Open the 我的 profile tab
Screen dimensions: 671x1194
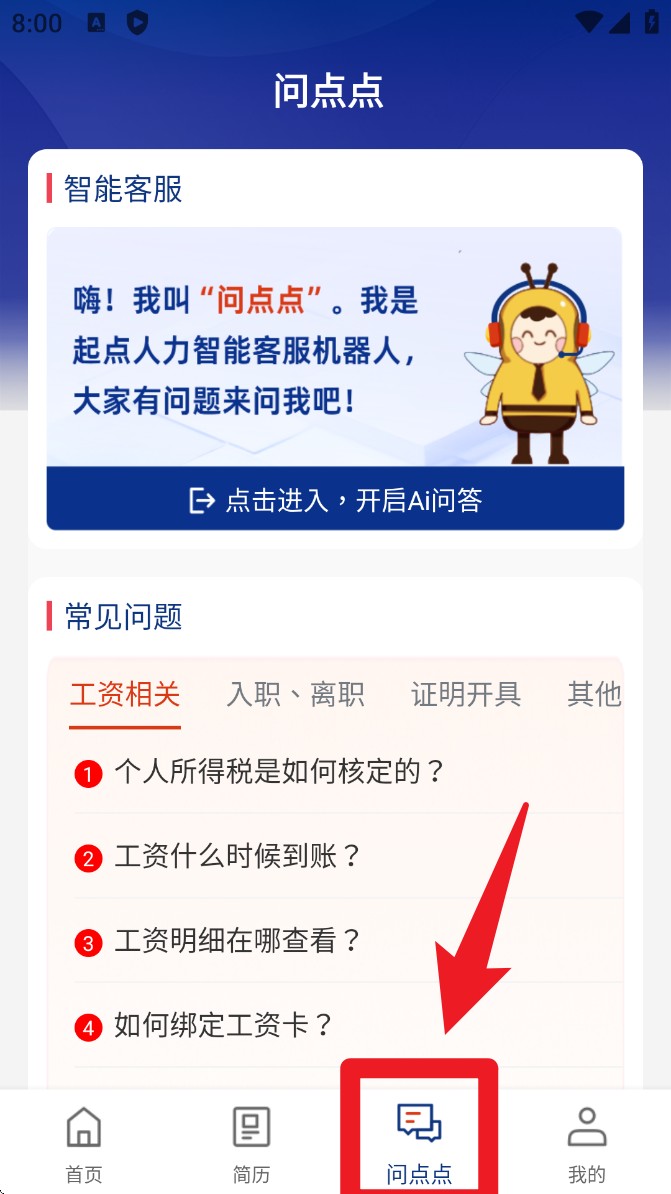tap(587, 1144)
